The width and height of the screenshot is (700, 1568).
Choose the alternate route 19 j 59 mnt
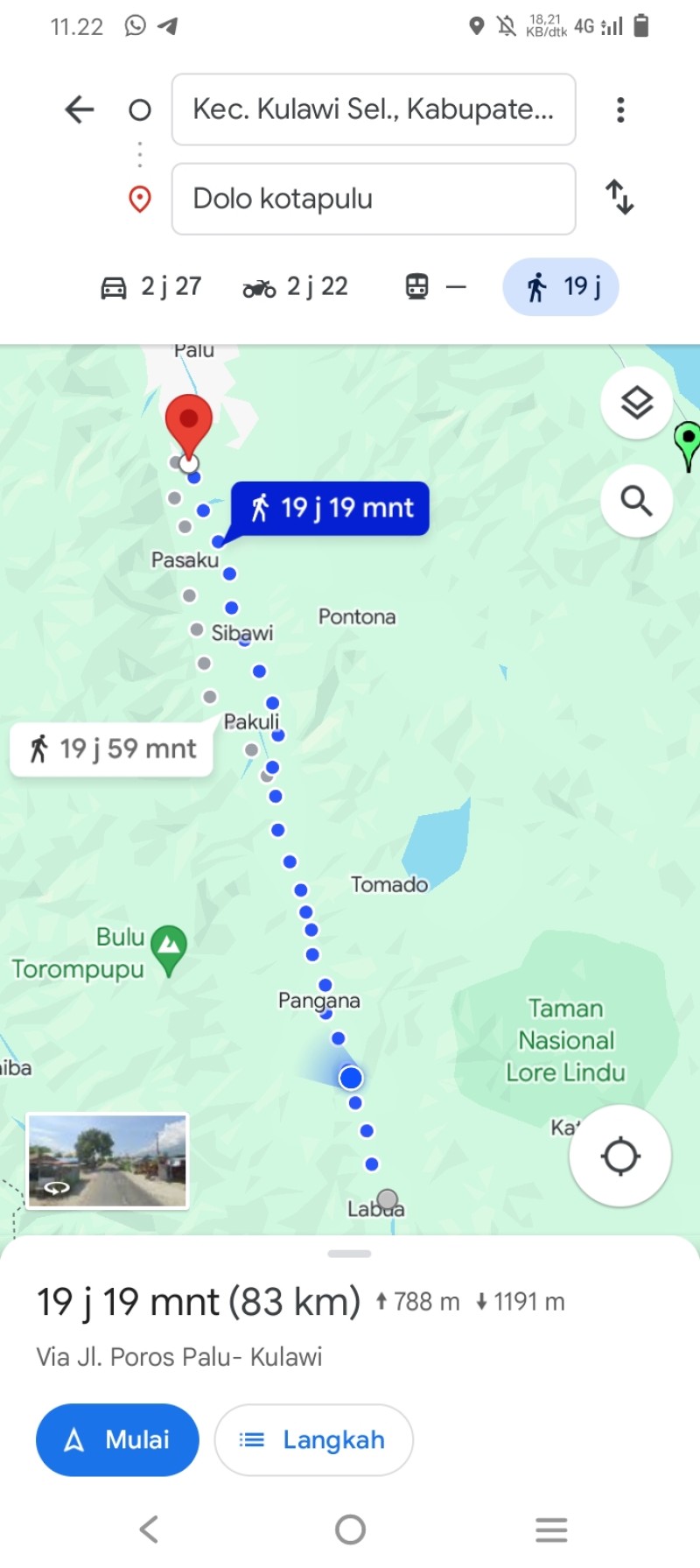click(x=111, y=749)
